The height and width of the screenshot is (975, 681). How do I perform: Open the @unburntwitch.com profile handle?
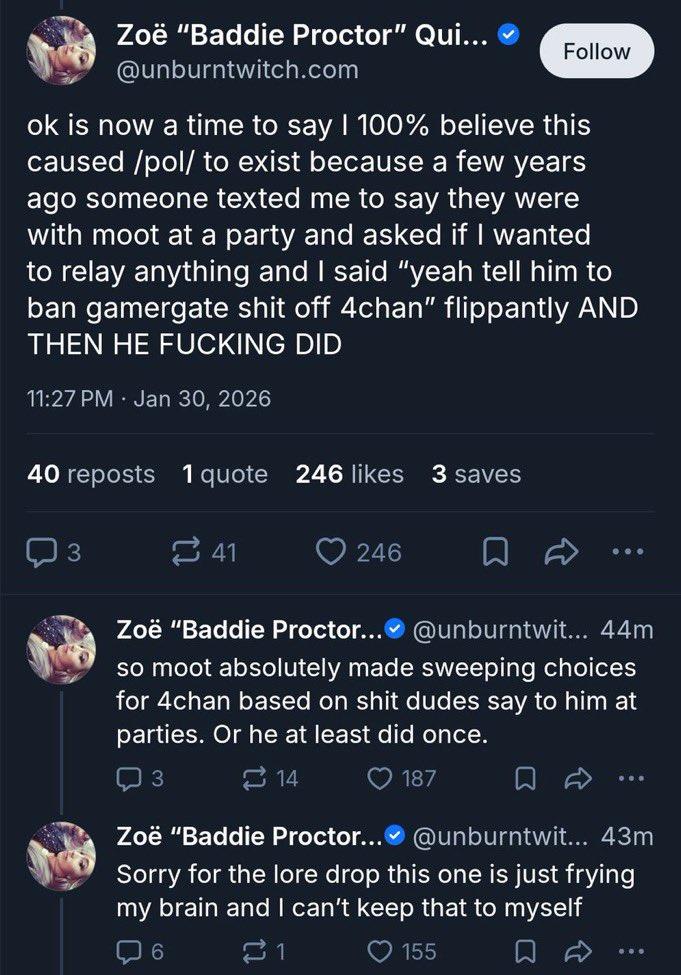237,71
